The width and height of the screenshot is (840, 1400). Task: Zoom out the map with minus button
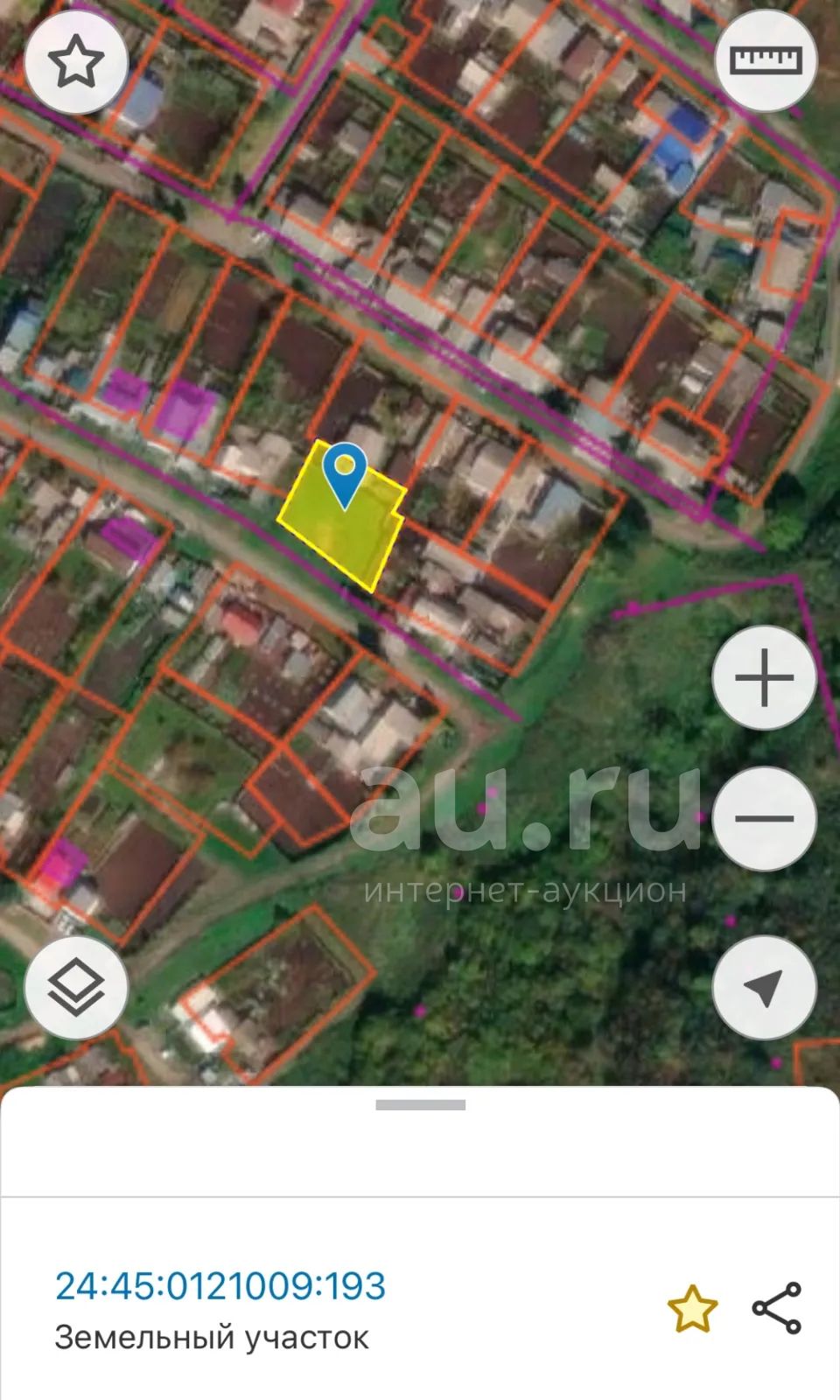coord(764,819)
